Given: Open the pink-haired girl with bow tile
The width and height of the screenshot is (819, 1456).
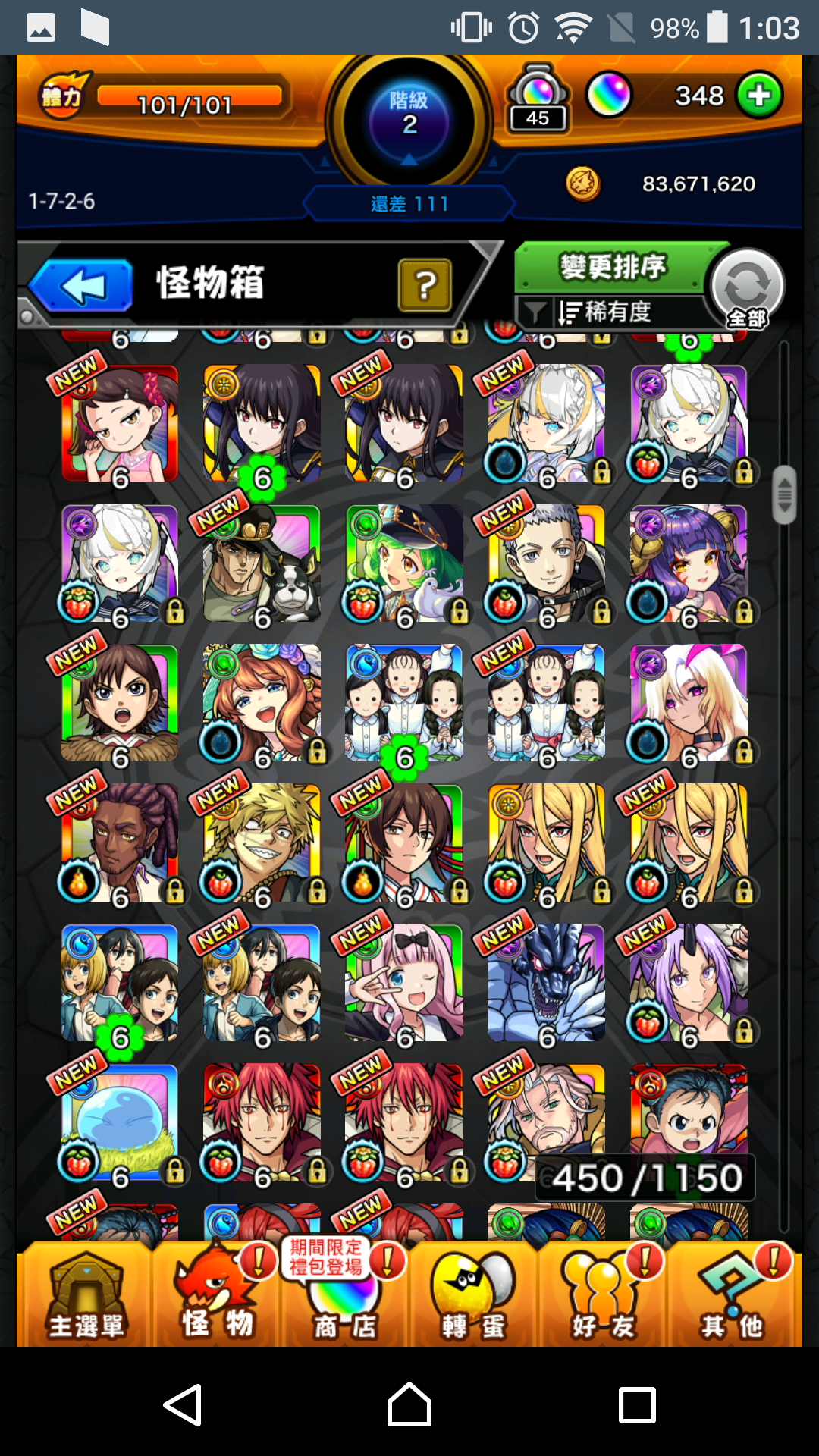Looking at the screenshot, I should (x=404, y=983).
